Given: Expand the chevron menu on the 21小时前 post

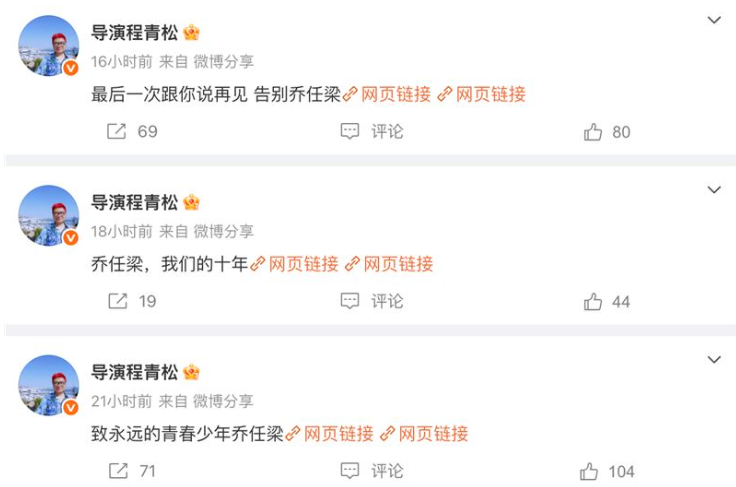Looking at the screenshot, I should 713,360.
